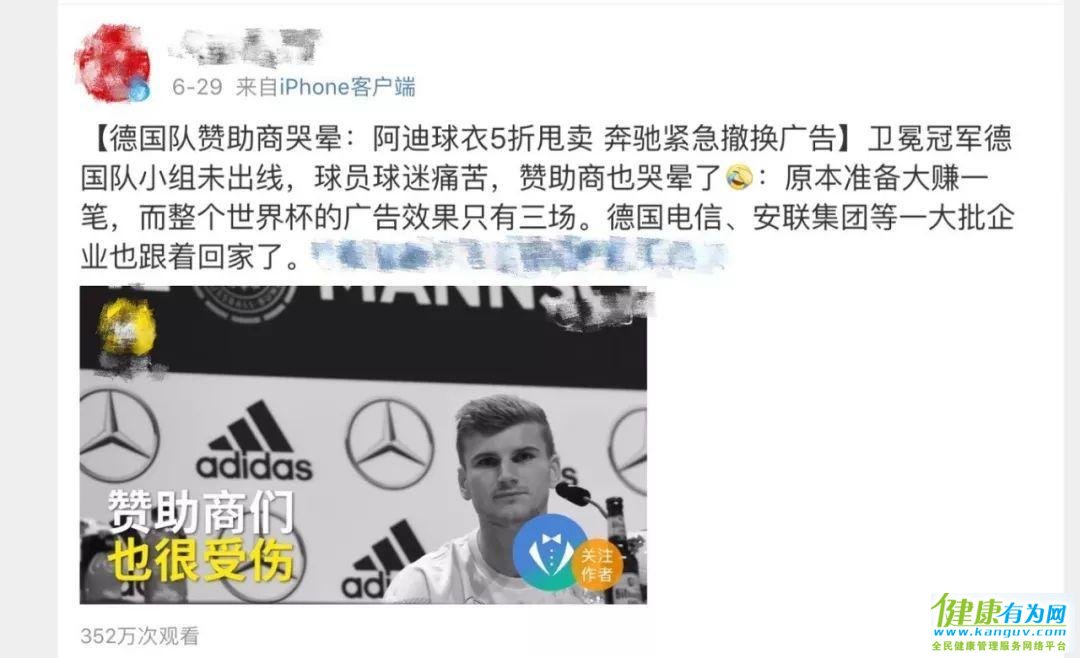The height and width of the screenshot is (658, 1080).
Task: Open the poster's profile avatar
Action: (112, 60)
